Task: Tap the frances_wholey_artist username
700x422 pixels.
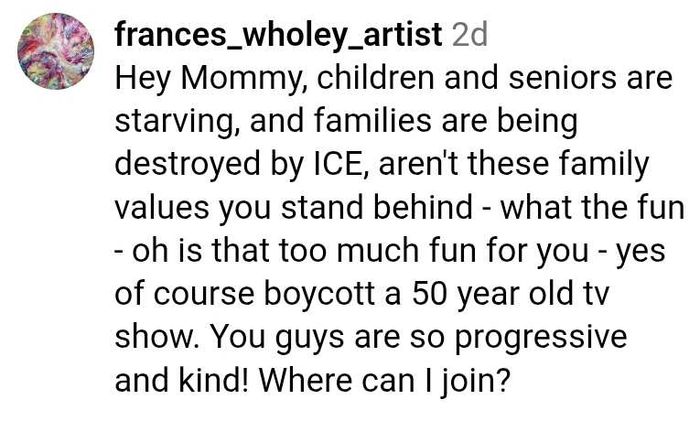Action: (x=278, y=34)
